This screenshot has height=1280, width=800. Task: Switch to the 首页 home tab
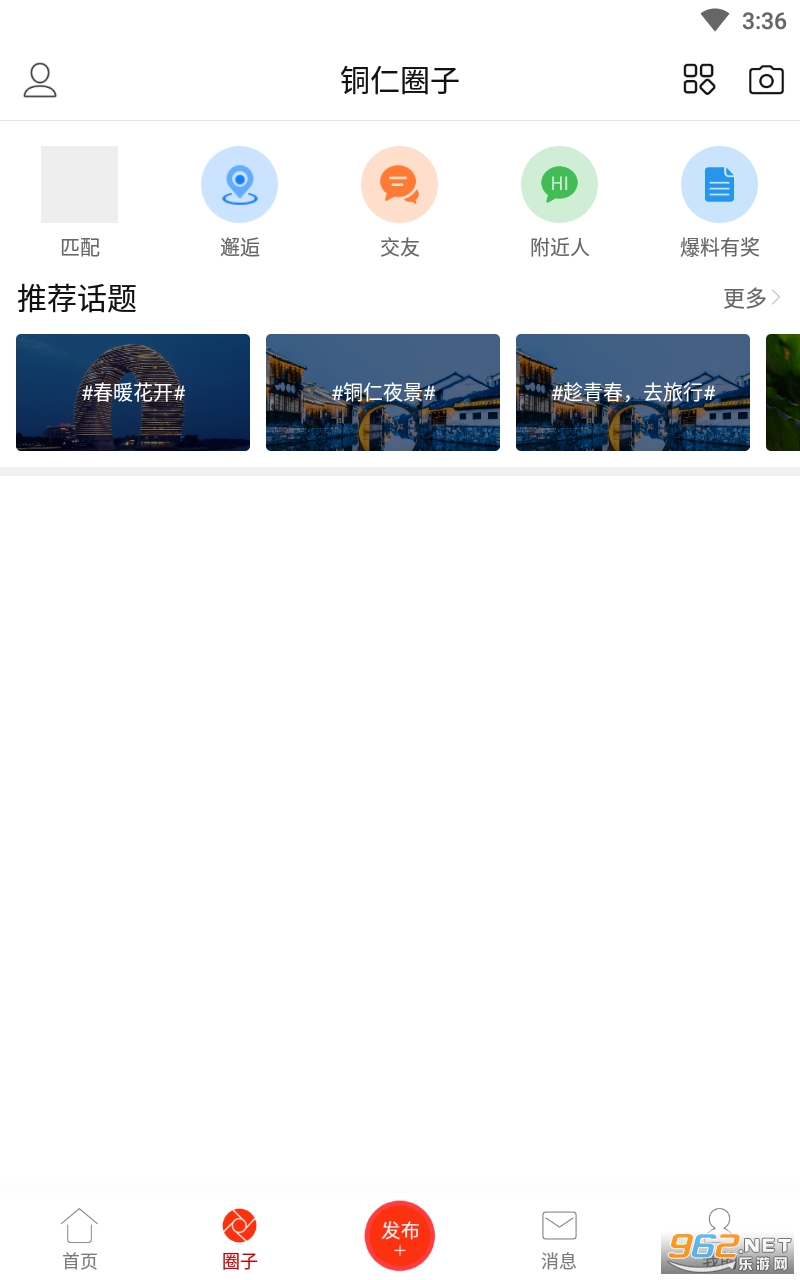[x=80, y=1238]
